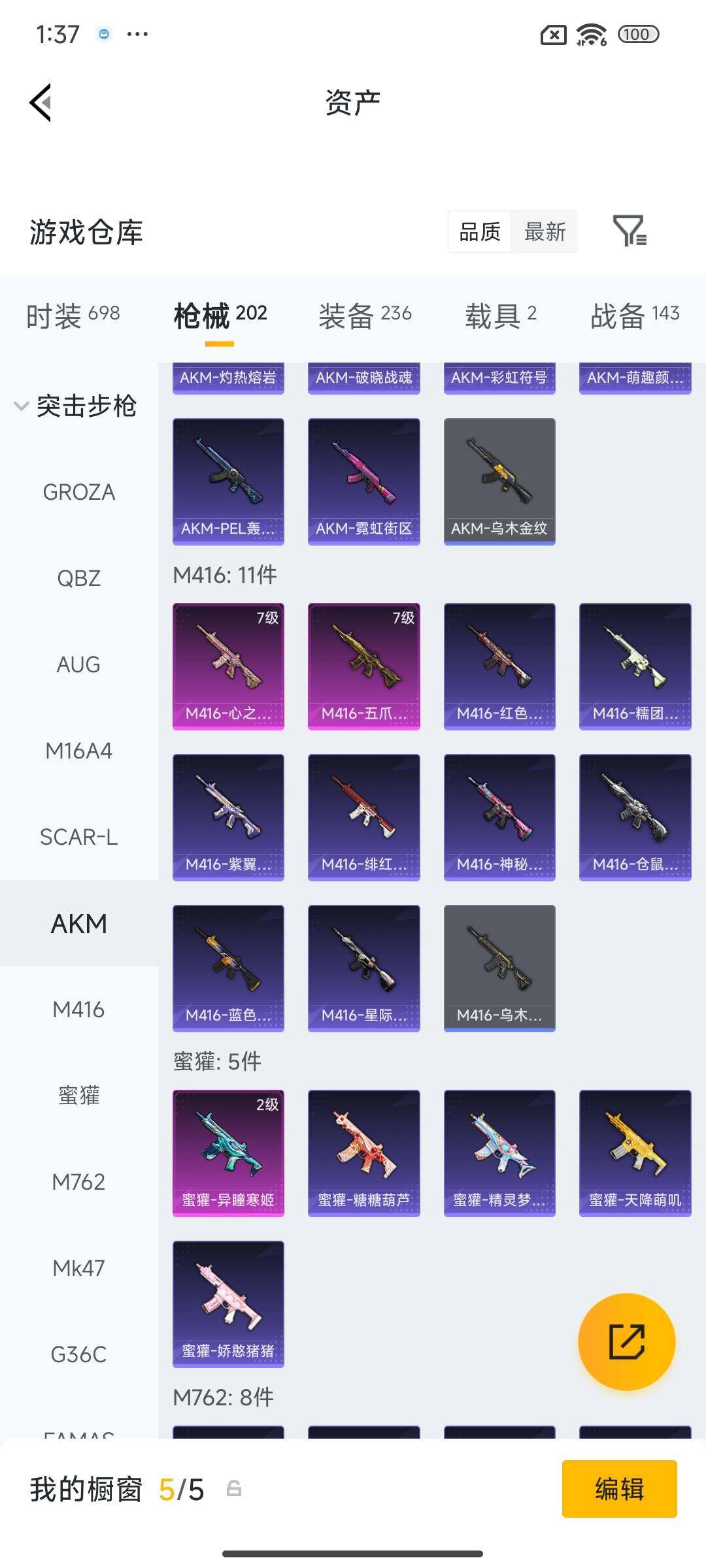Open the M416-五爪 skin tile
Screen dimensions: 706x1568
[363, 666]
